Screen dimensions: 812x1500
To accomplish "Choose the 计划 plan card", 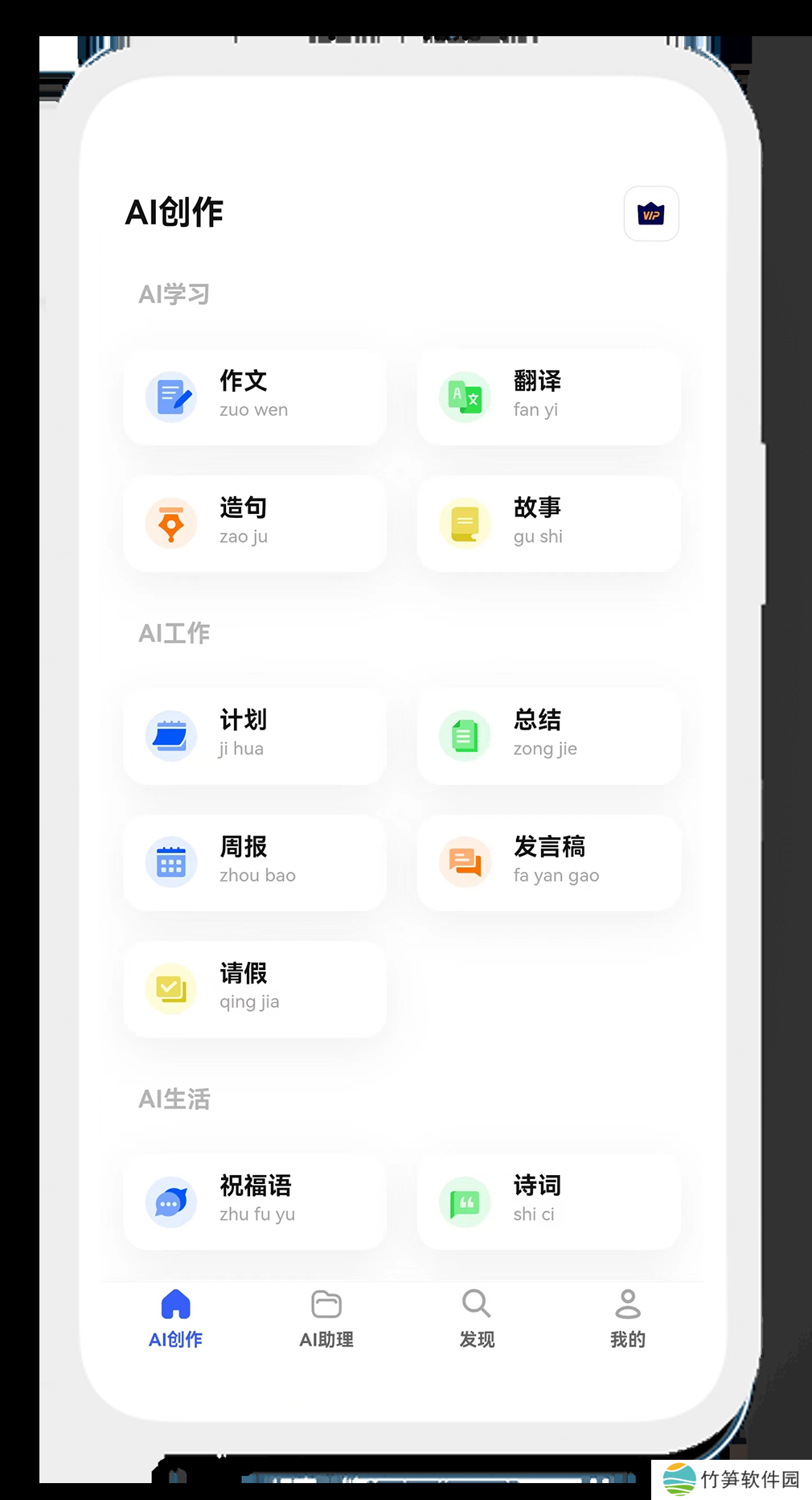I will pos(255,736).
